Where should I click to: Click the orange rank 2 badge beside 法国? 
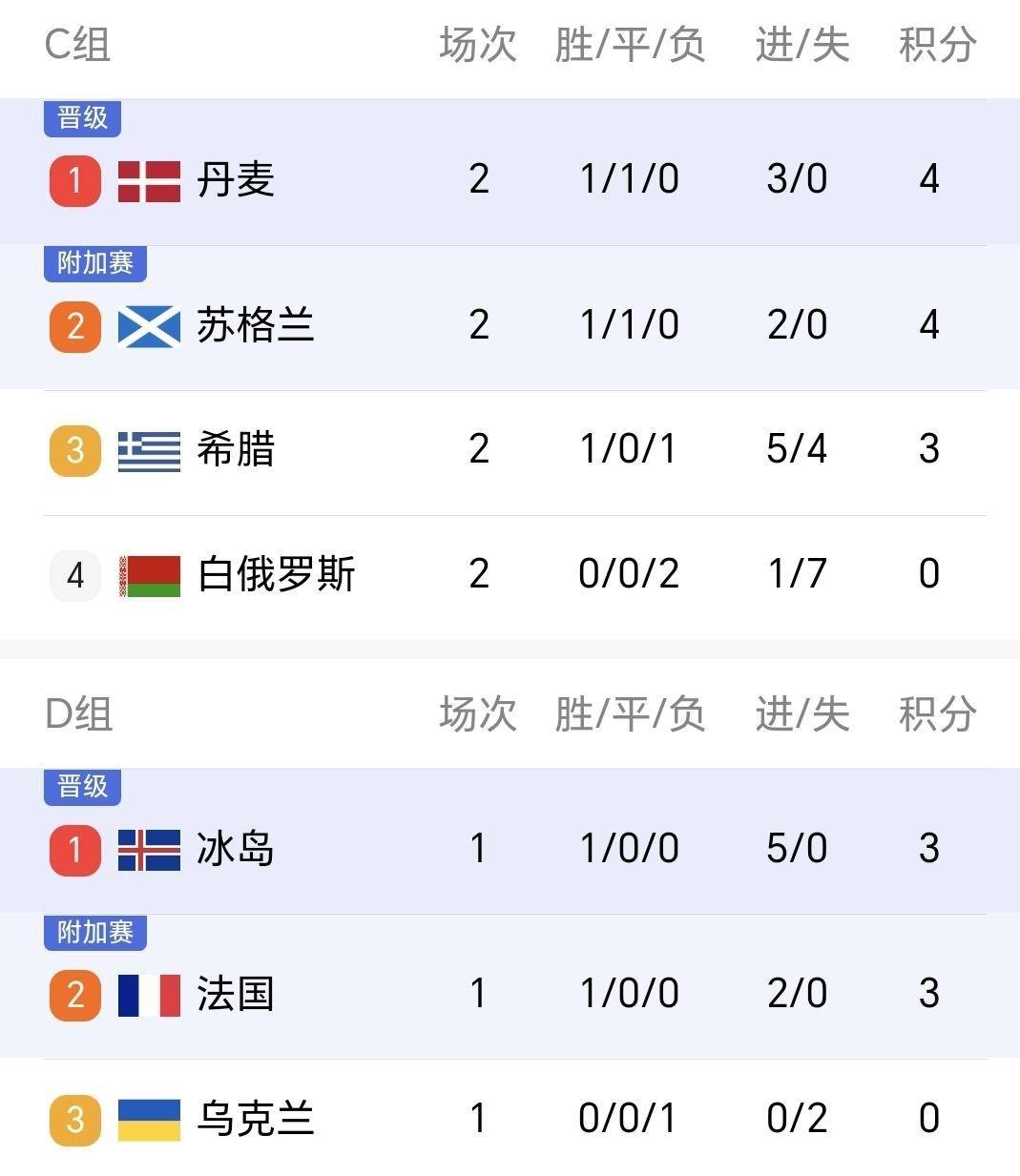[74, 993]
